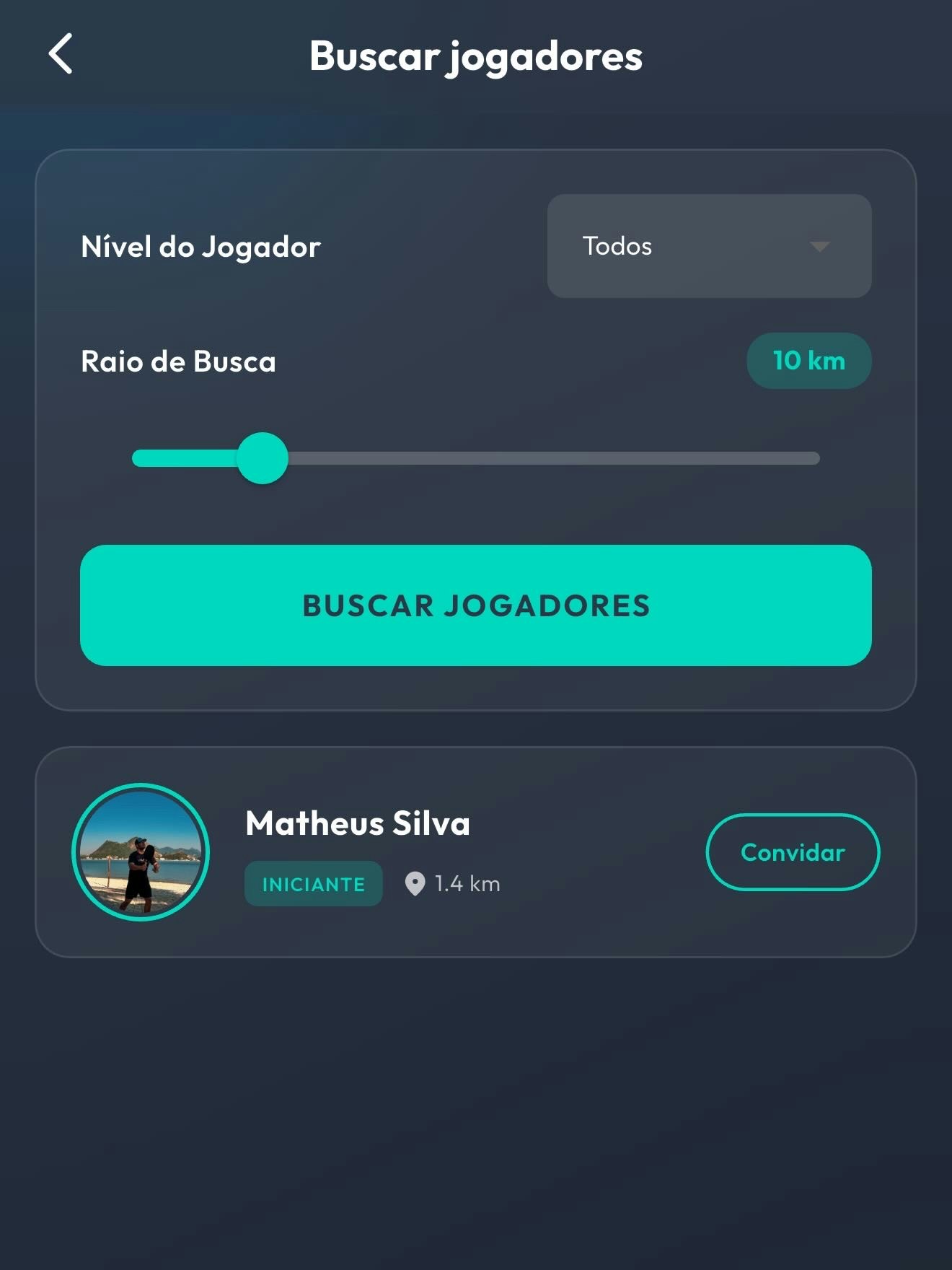Viewport: 952px width, 1270px height.
Task: Click the location pin icon near 1.4 km
Action: click(x=415, y=883)
